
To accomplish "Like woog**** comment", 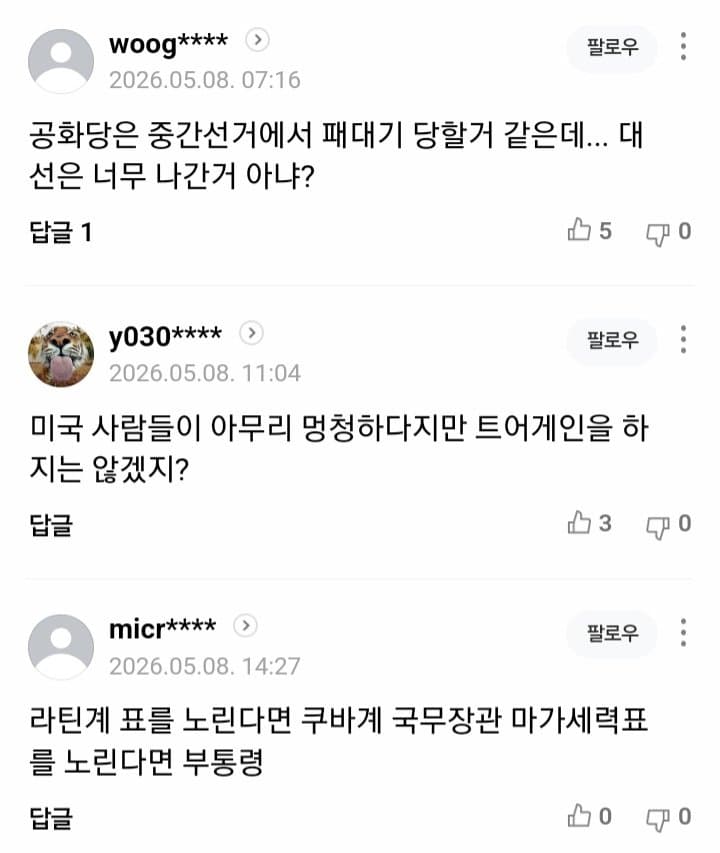I will click(x=589, y=231).
